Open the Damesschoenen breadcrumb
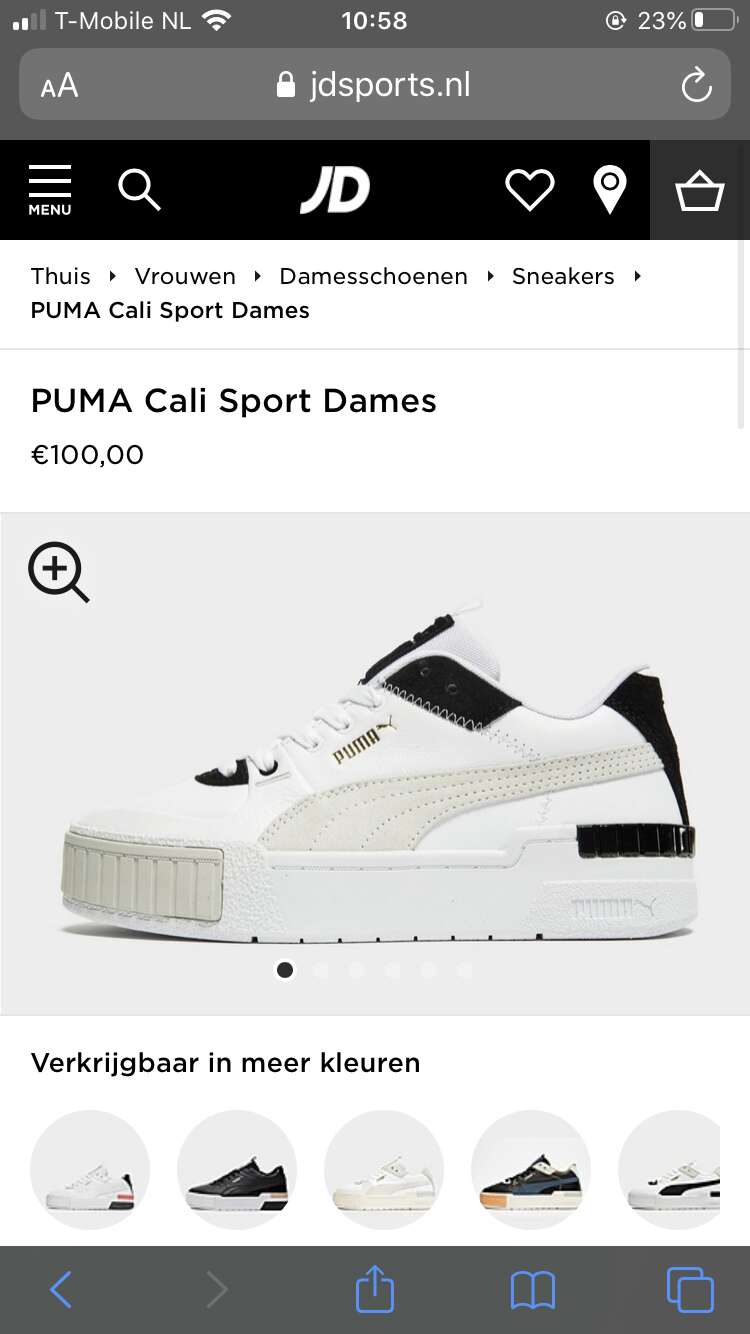Screen dimensions: 750x1334 click(x=373, y=276)
